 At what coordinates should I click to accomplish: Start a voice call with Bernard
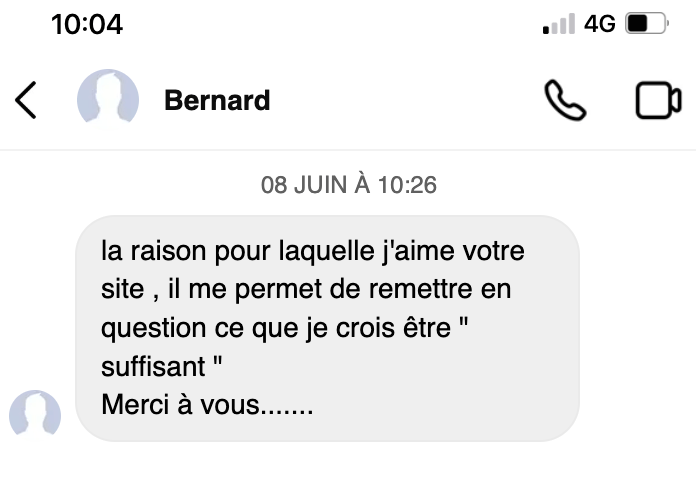(x=564, y=101)
